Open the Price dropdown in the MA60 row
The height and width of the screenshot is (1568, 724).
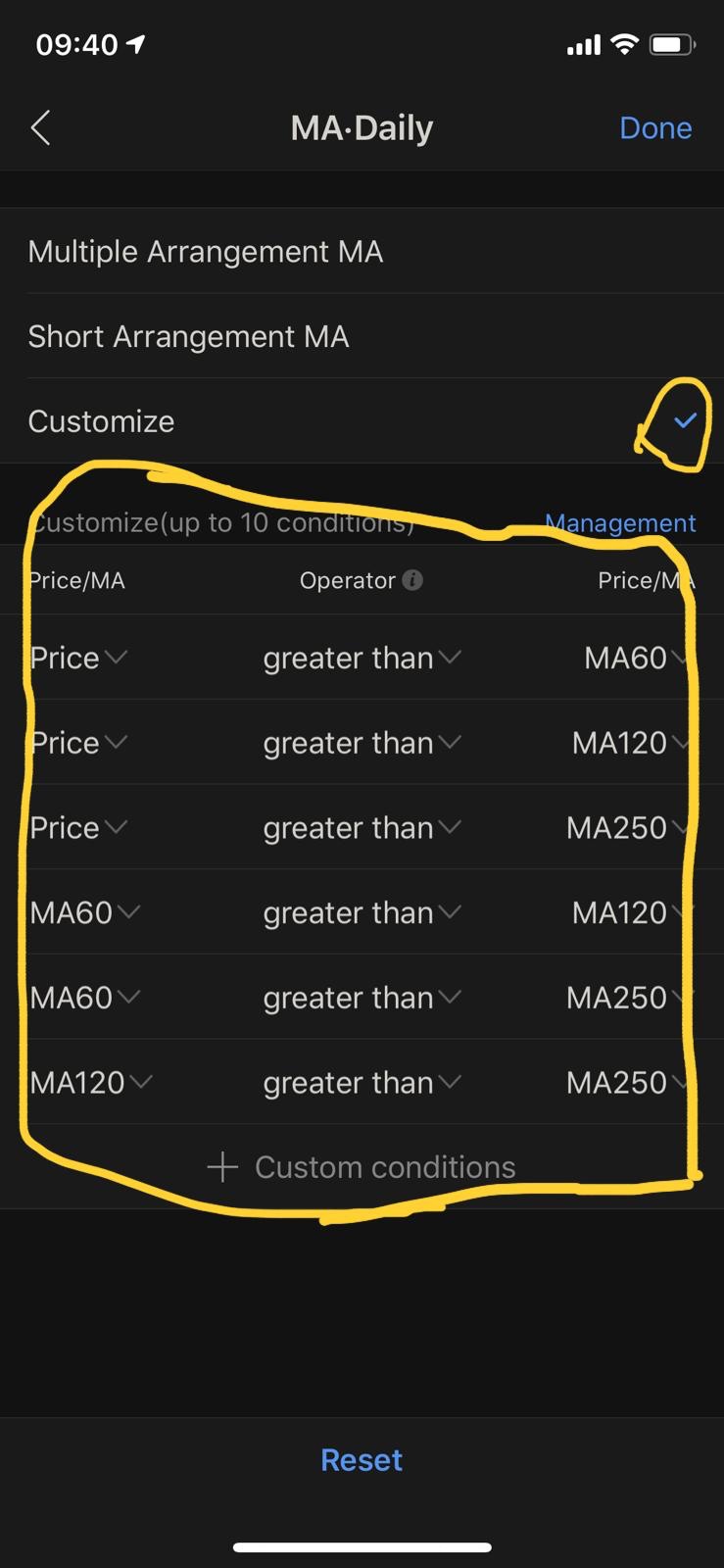tap(78, 658)
